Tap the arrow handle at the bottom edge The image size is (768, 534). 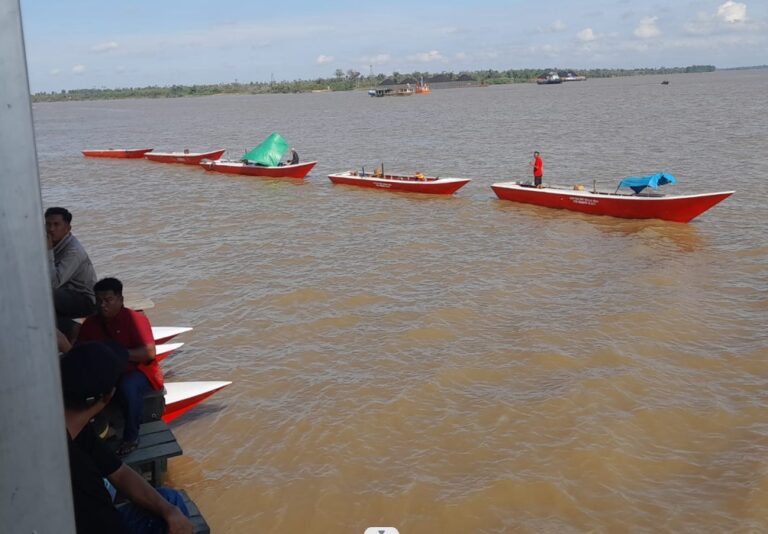[381, 530]
